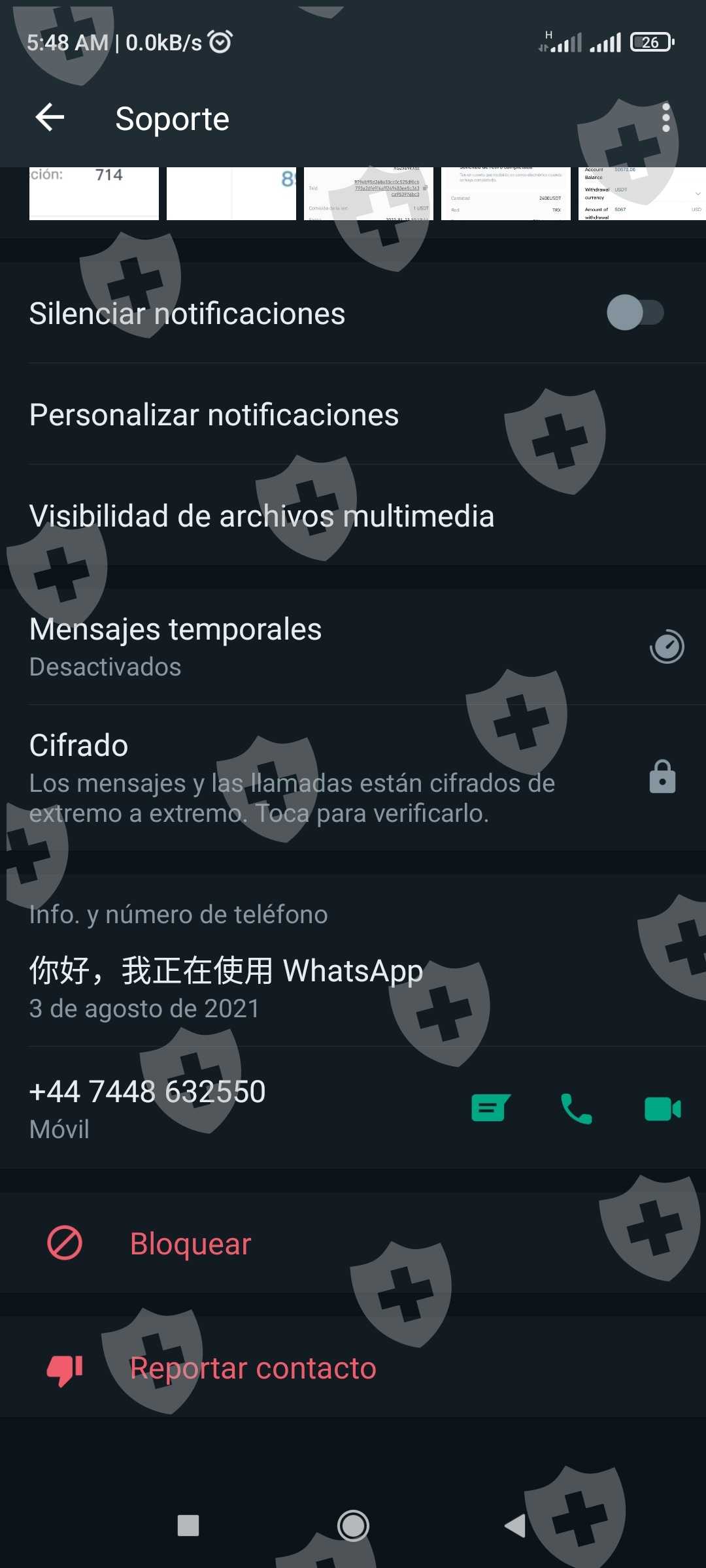The height and width of the screenshot is (1568, 706).
Task: Tap the system home button
Action: [x=353, y=1526]
